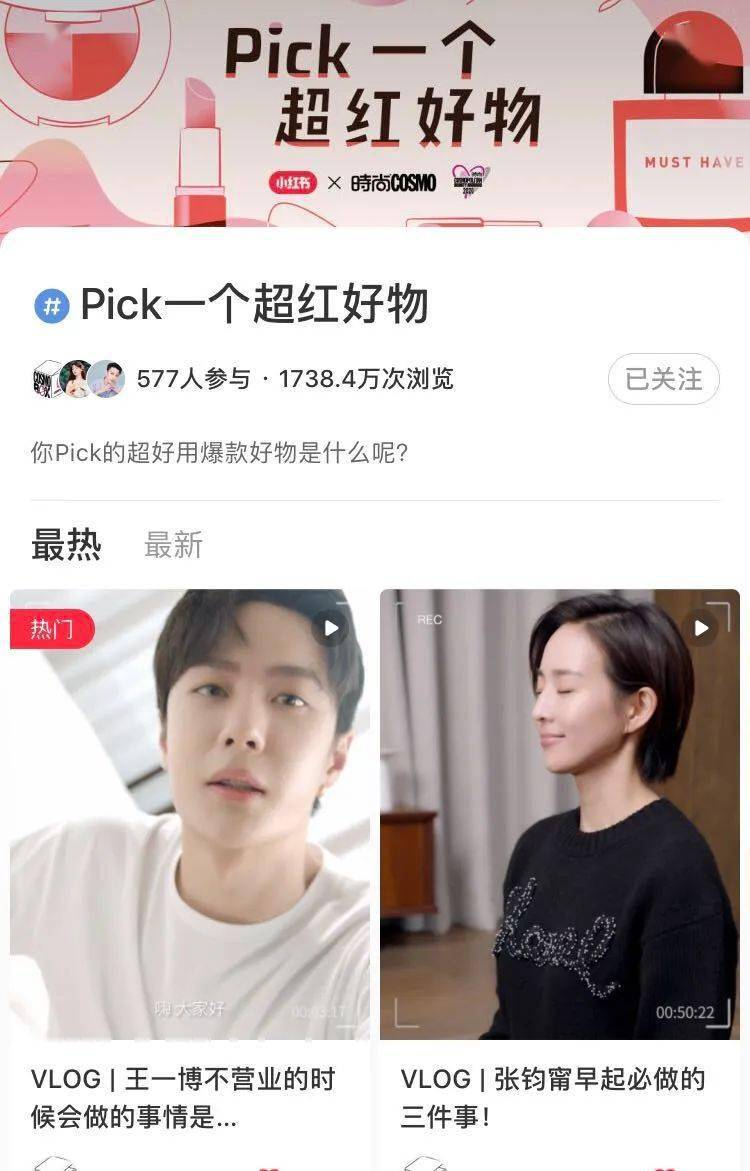The width and height of the screenshot is (750, 1171).
Task: Play Wang Yibo's video via the play icon
Action: pyautogui.click(x=330, y=628)
